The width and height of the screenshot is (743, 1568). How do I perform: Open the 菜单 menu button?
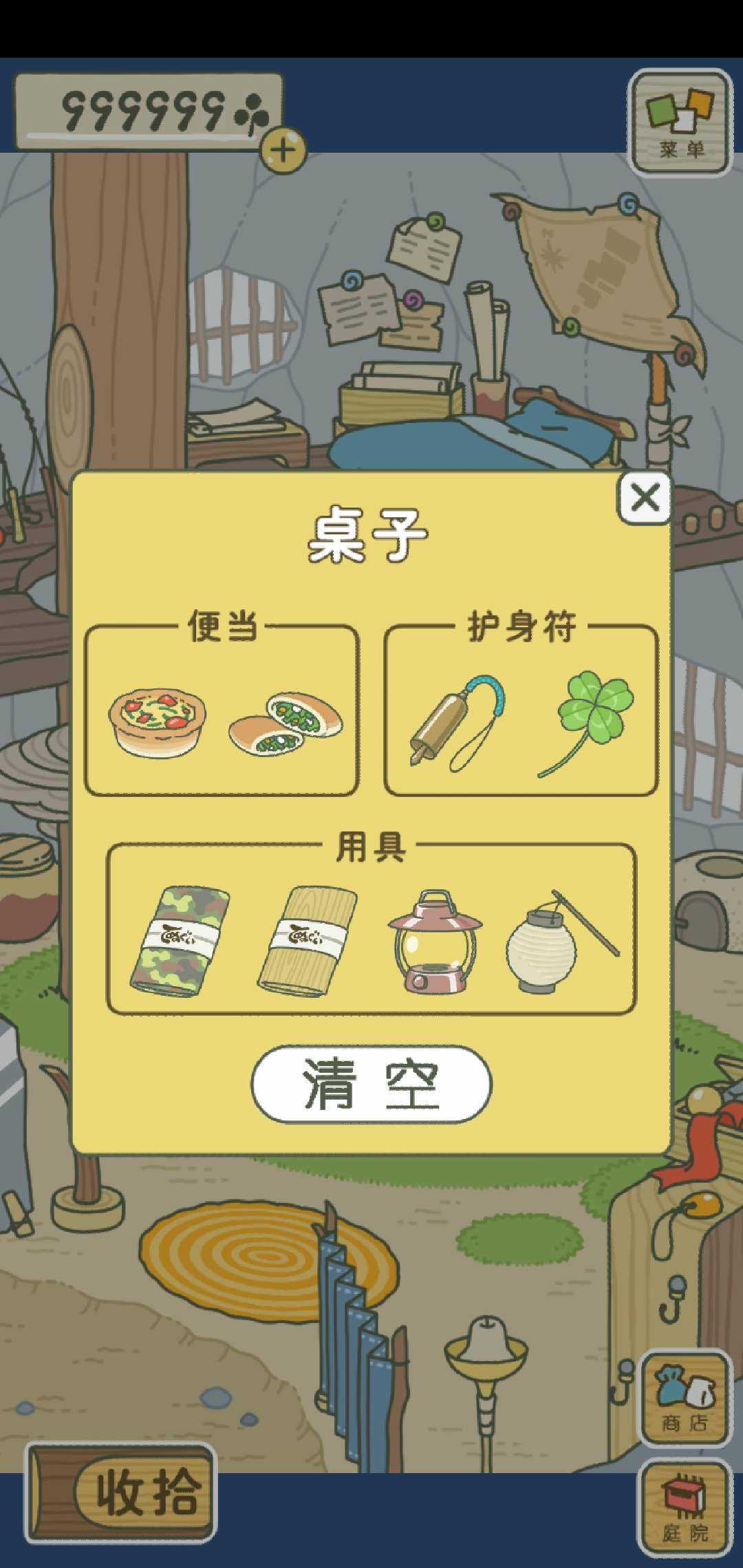[x=680, y=124]
